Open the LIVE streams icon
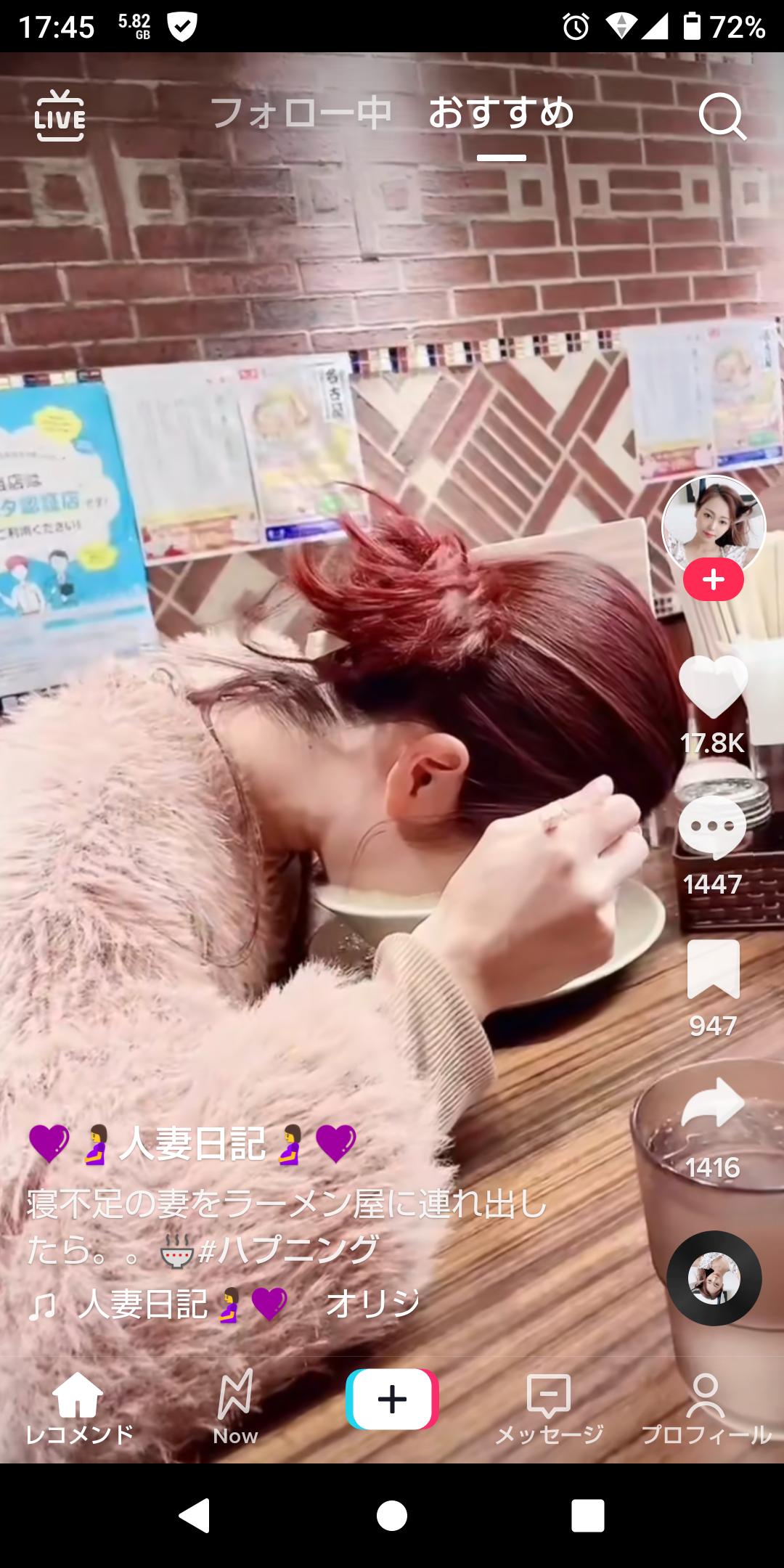 pyautogui.click(x=60, y=115)
